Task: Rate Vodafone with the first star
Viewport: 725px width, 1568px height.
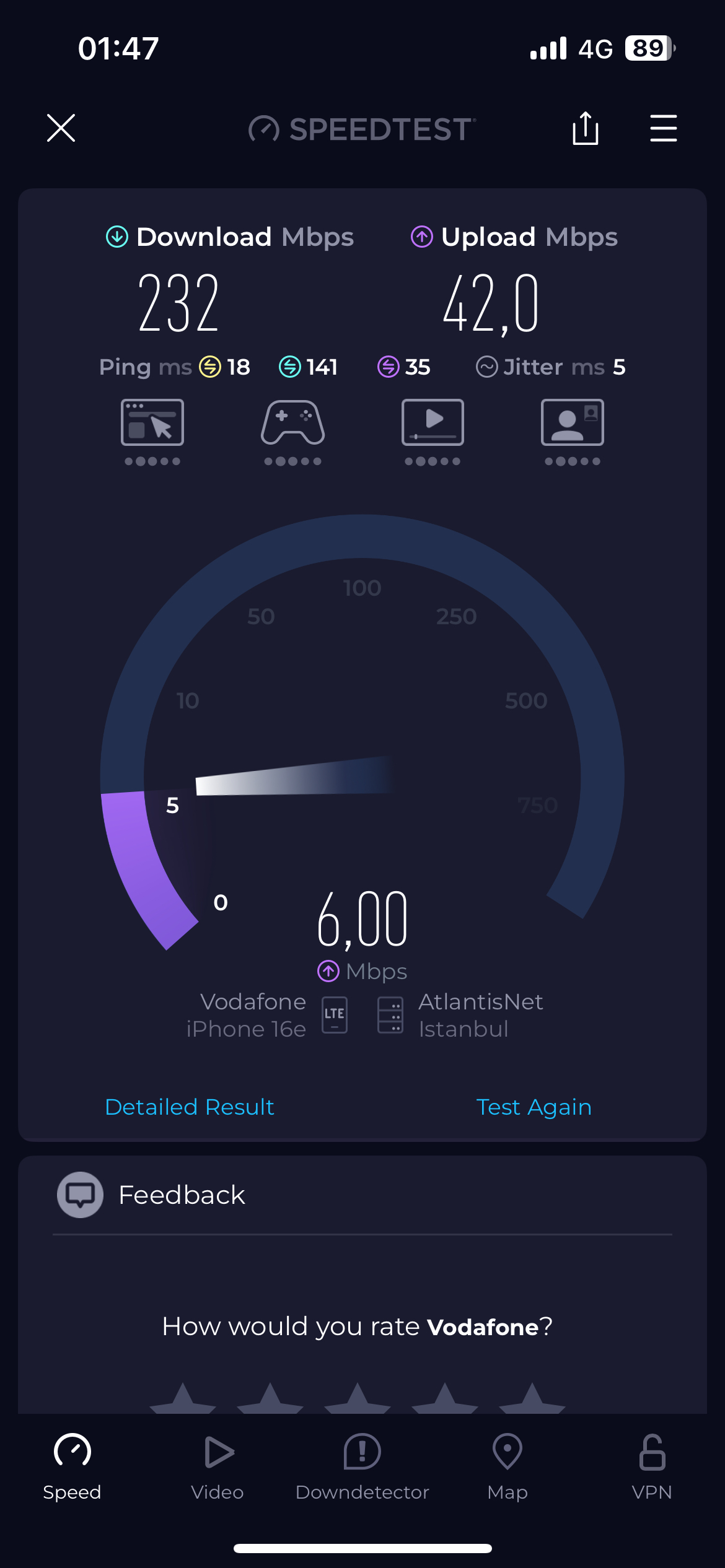Action: (x=183, y=1398)
